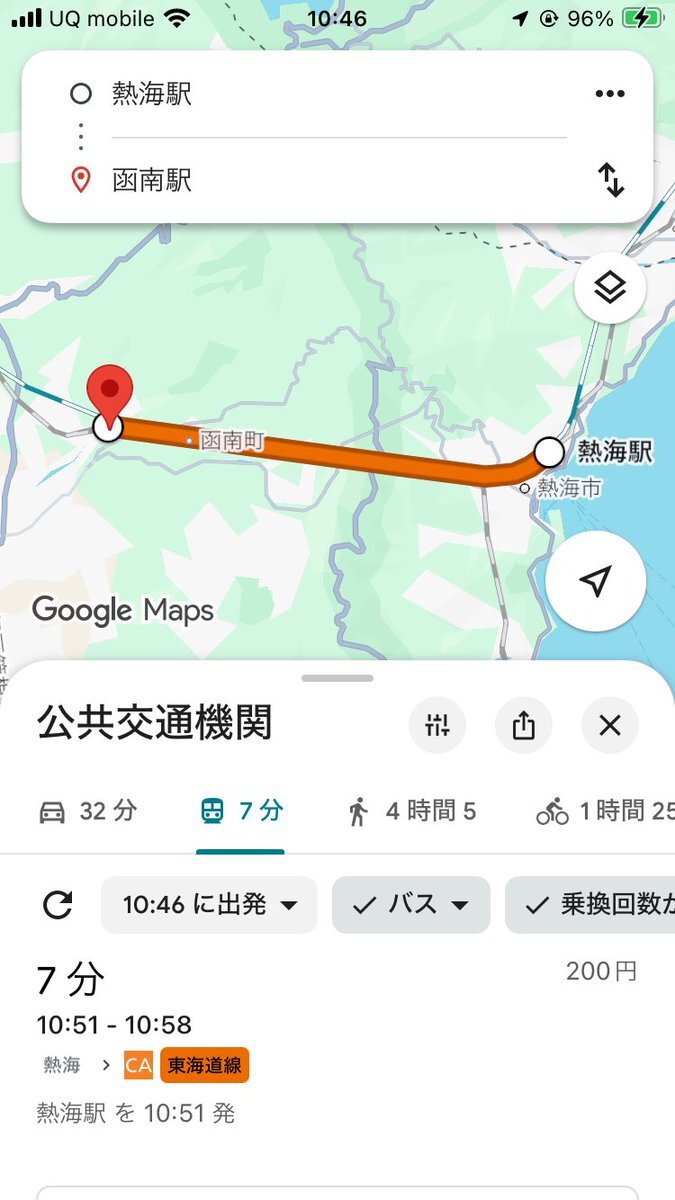The width and height of the screenshot is (675, 1200).
Task: Open the map layers button
Action: tap(610, 289)
